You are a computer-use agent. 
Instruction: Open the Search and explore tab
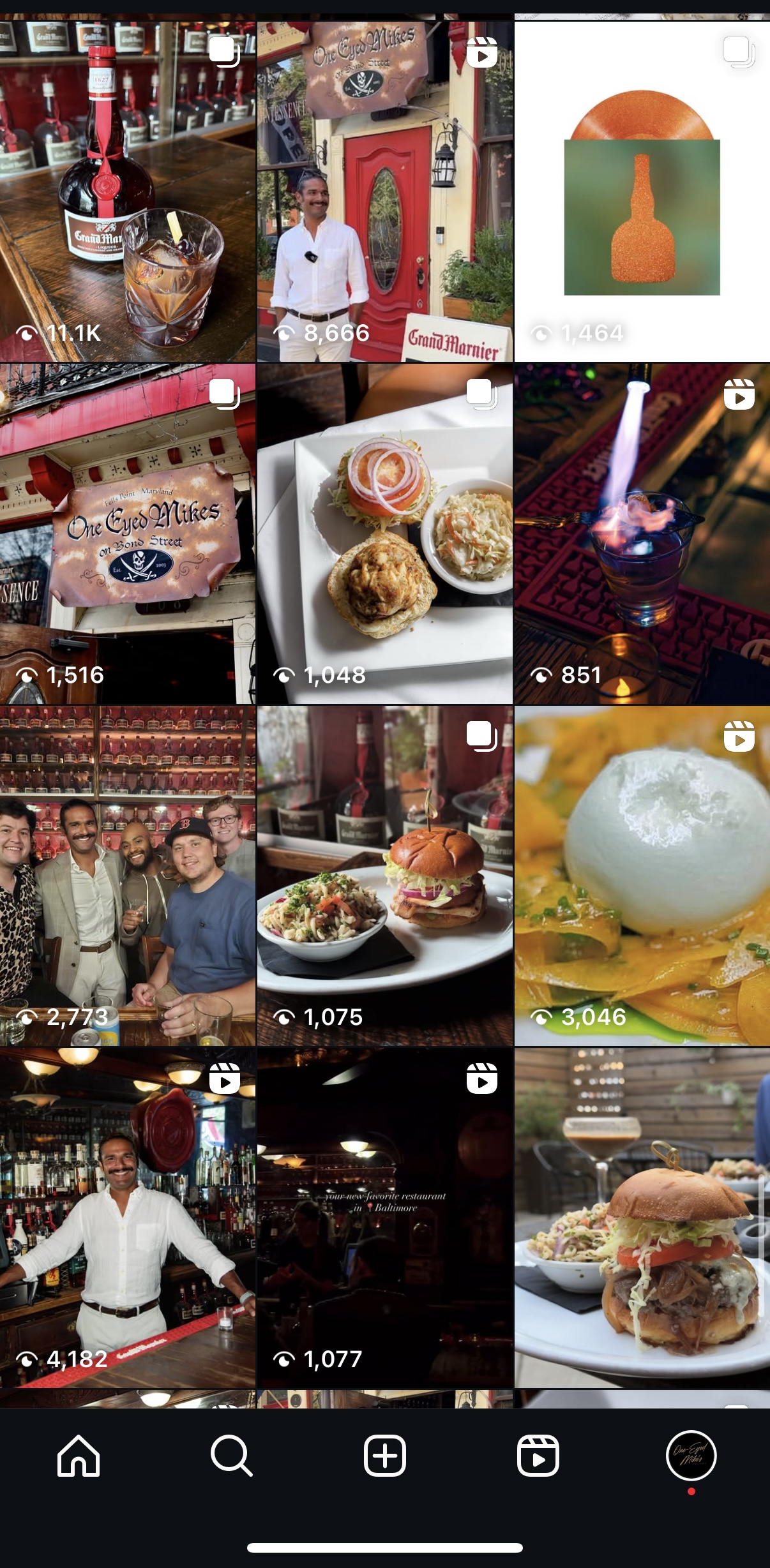click(x=231, y=1456)
